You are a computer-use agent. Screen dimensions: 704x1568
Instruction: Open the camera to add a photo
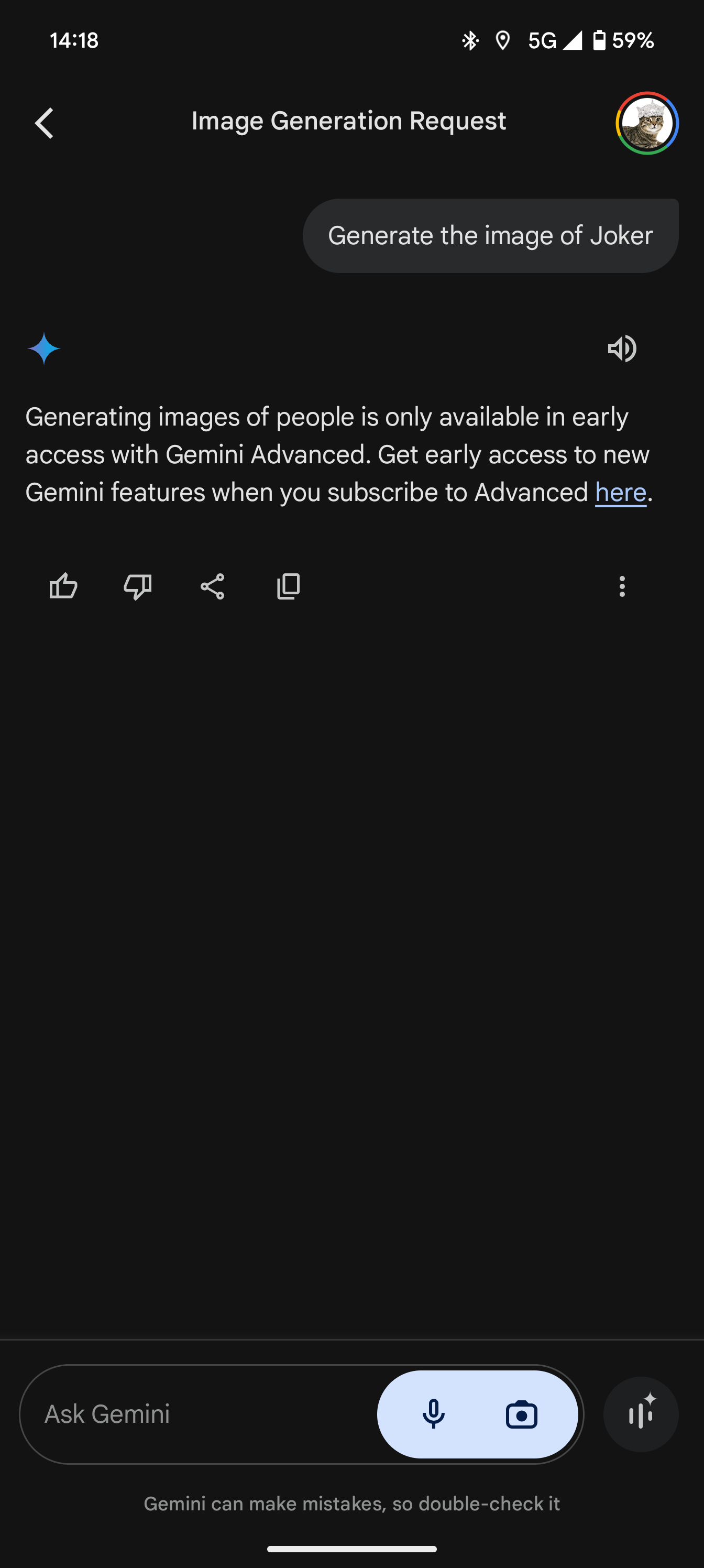tap(522, 1414)
